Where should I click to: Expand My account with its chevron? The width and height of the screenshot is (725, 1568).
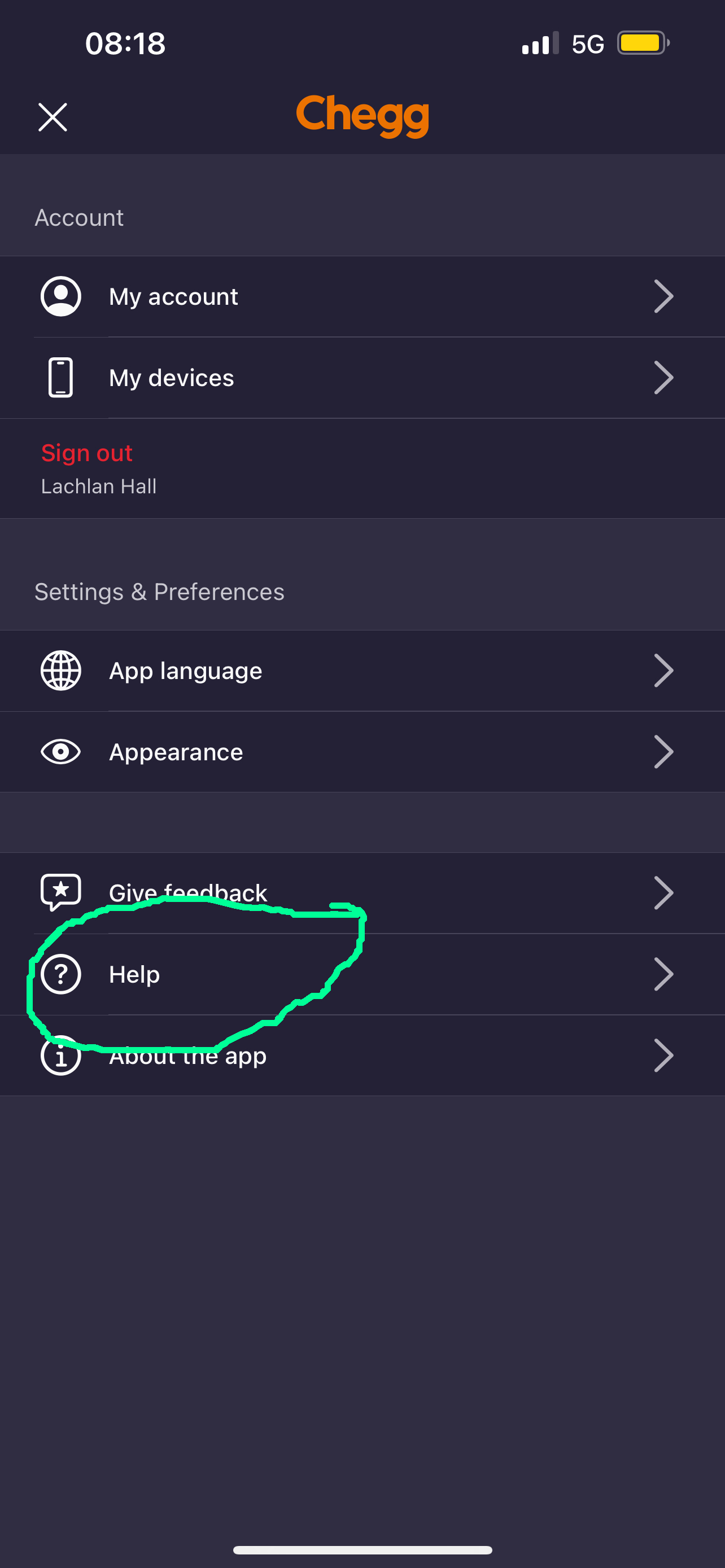(x=663, y=296)
